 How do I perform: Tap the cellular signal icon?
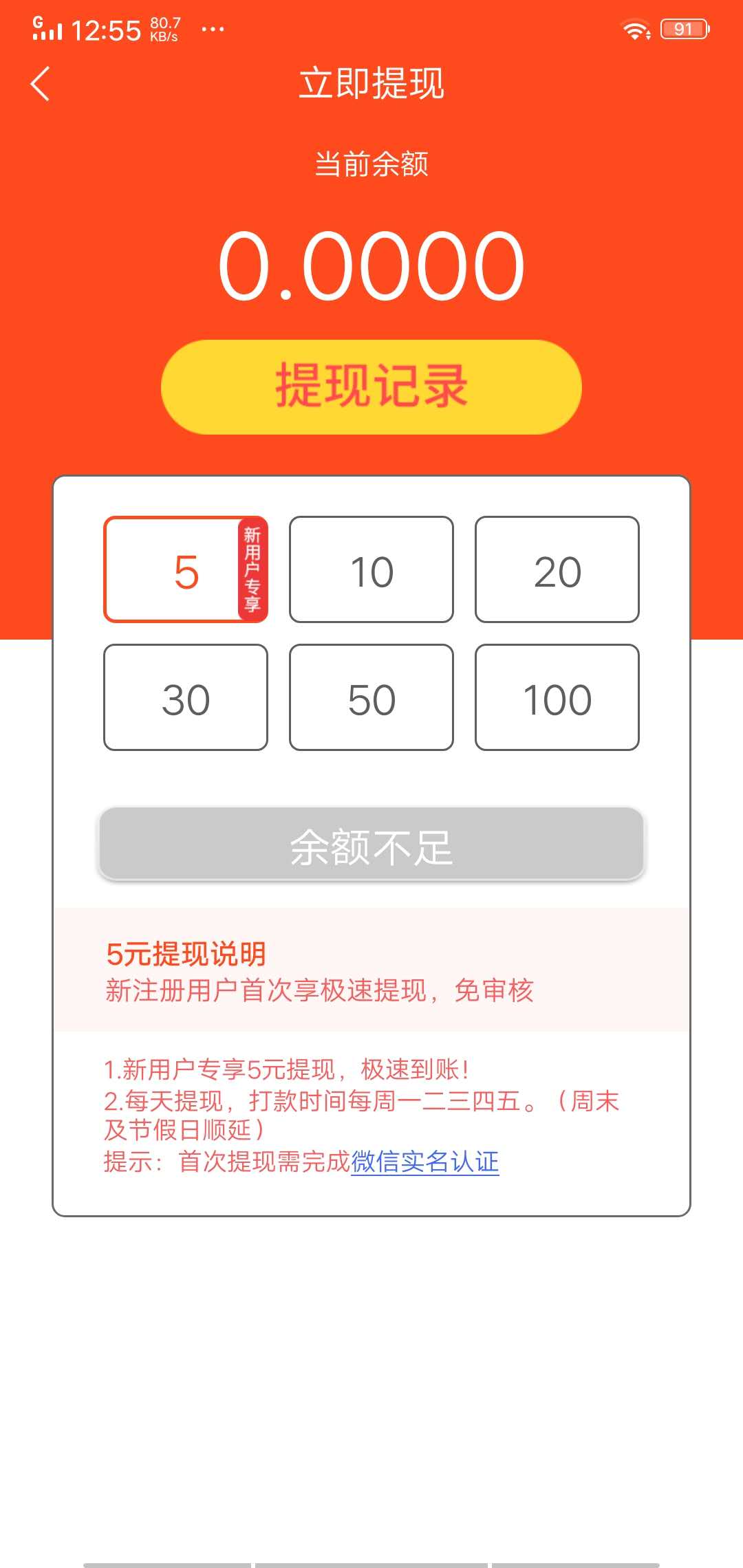click(49, 31)
